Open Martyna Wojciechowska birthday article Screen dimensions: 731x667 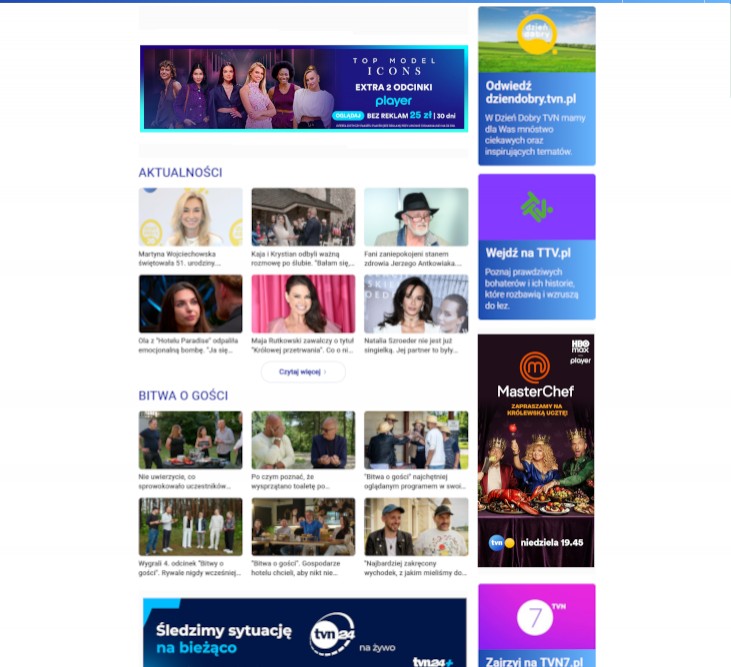point(190,218)
